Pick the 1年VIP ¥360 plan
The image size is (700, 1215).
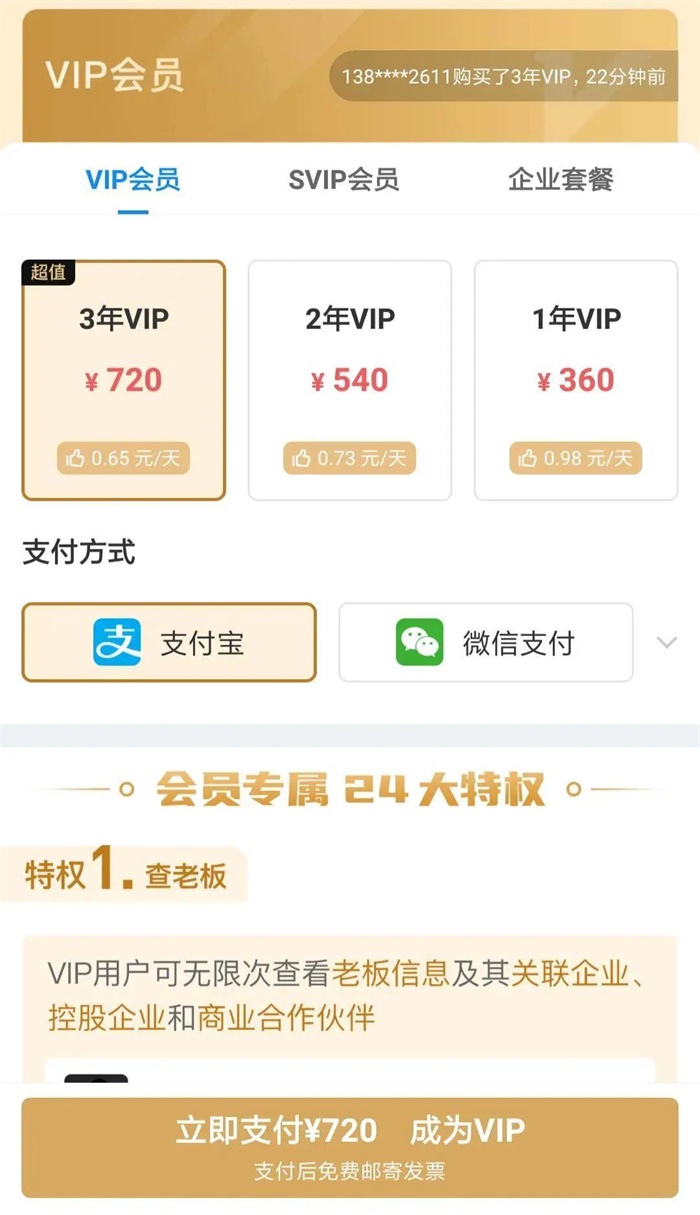(x=576, y=380)
